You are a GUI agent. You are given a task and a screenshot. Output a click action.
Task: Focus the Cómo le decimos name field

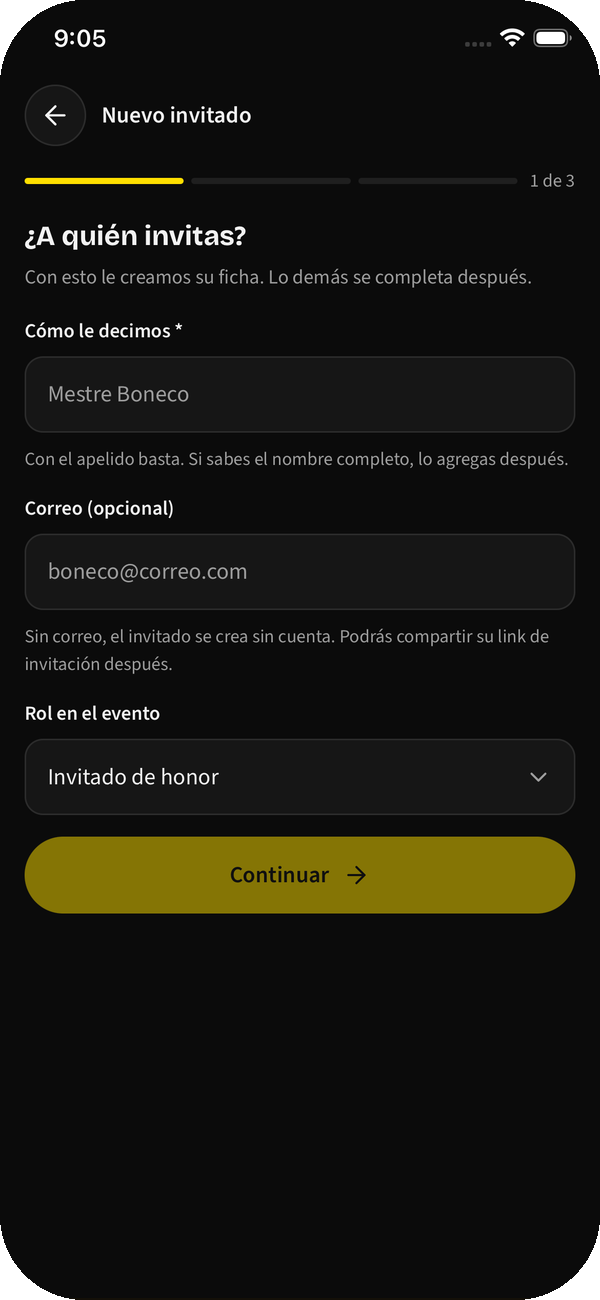point(300,394)
